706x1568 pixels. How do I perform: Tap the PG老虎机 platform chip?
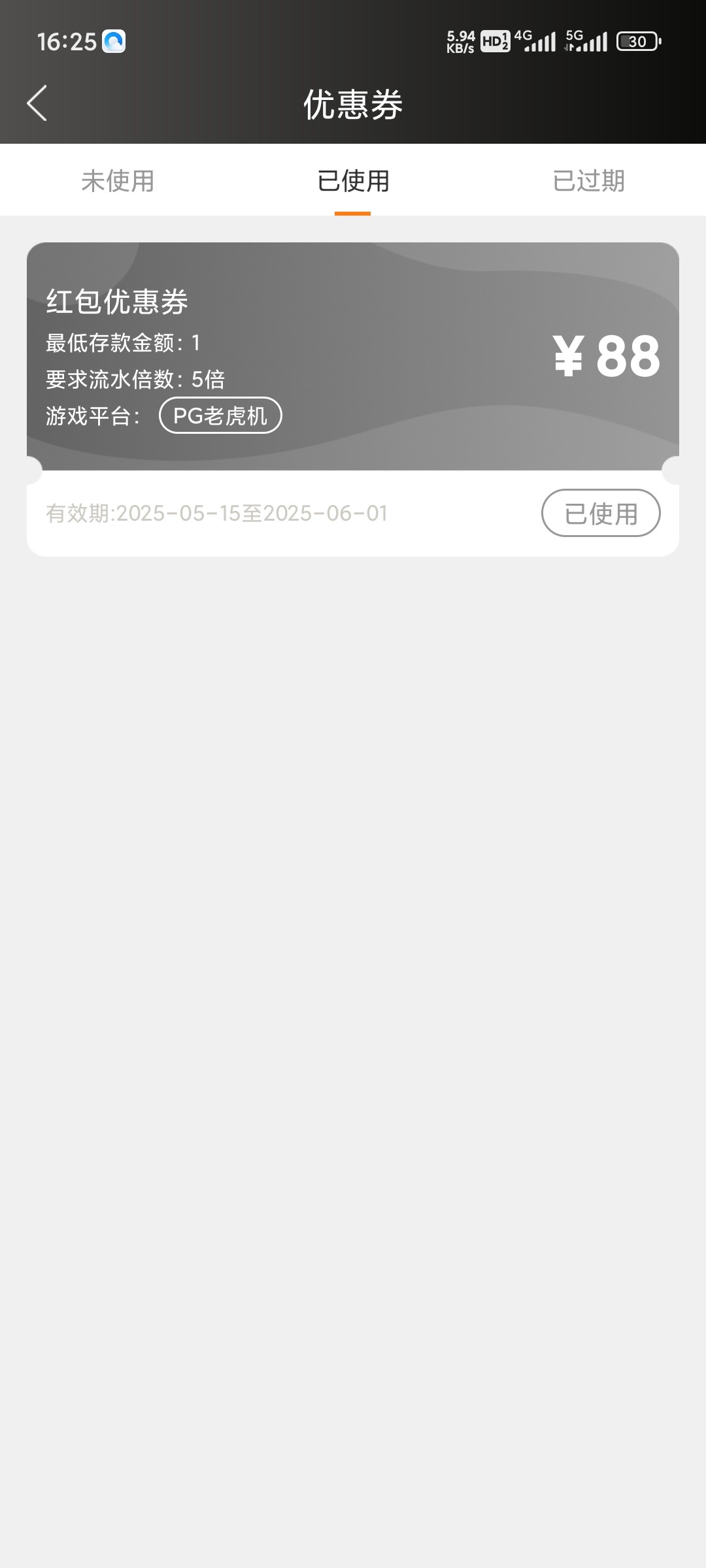tap(220, 416)
